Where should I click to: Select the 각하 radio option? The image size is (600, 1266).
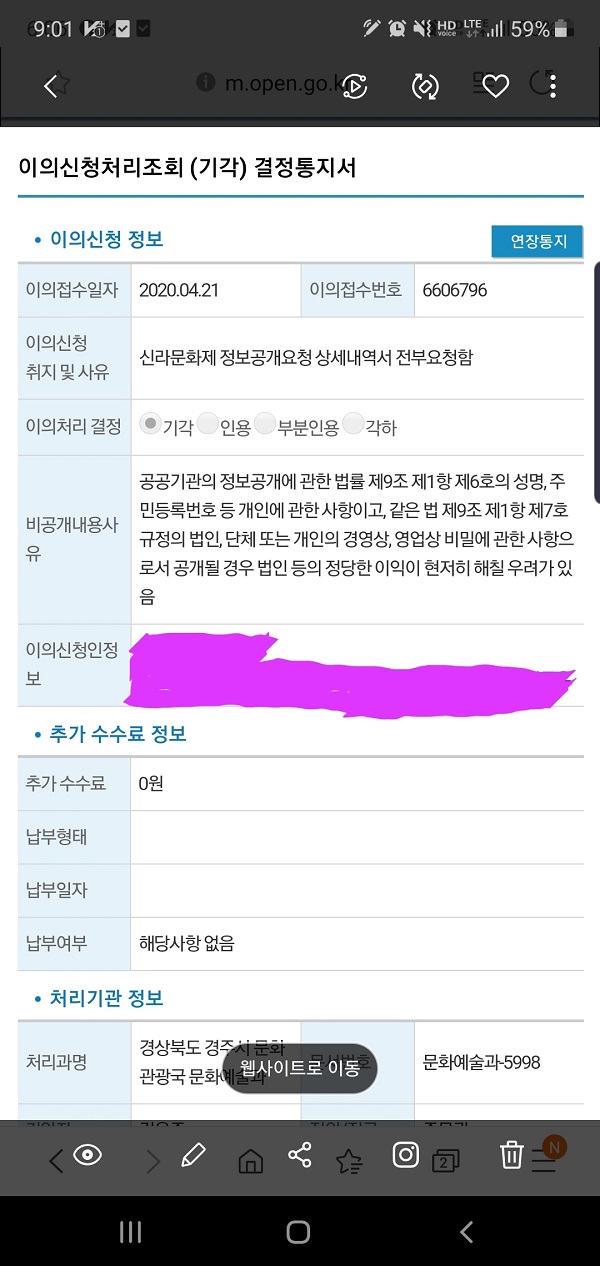pos(353,424)
